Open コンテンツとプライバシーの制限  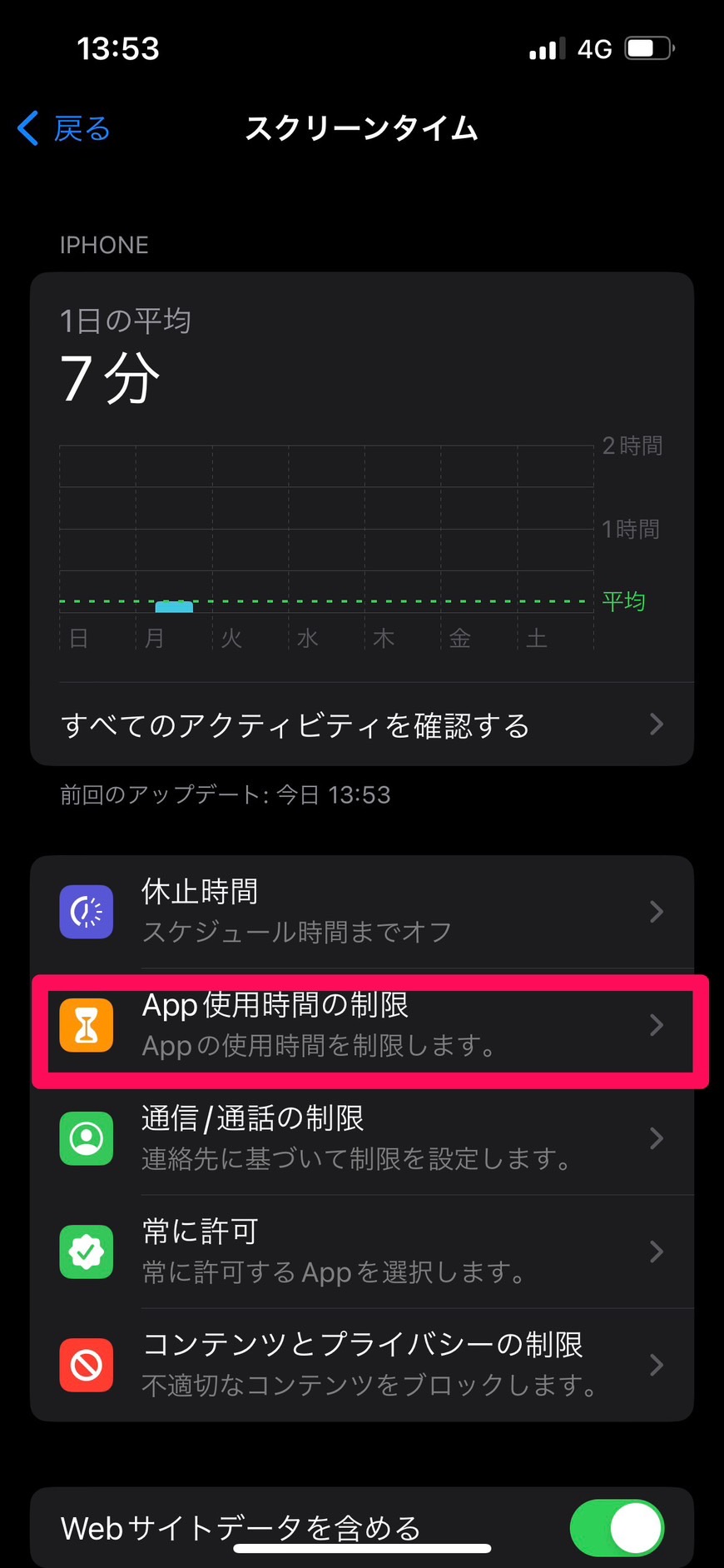click(362, 1365)
